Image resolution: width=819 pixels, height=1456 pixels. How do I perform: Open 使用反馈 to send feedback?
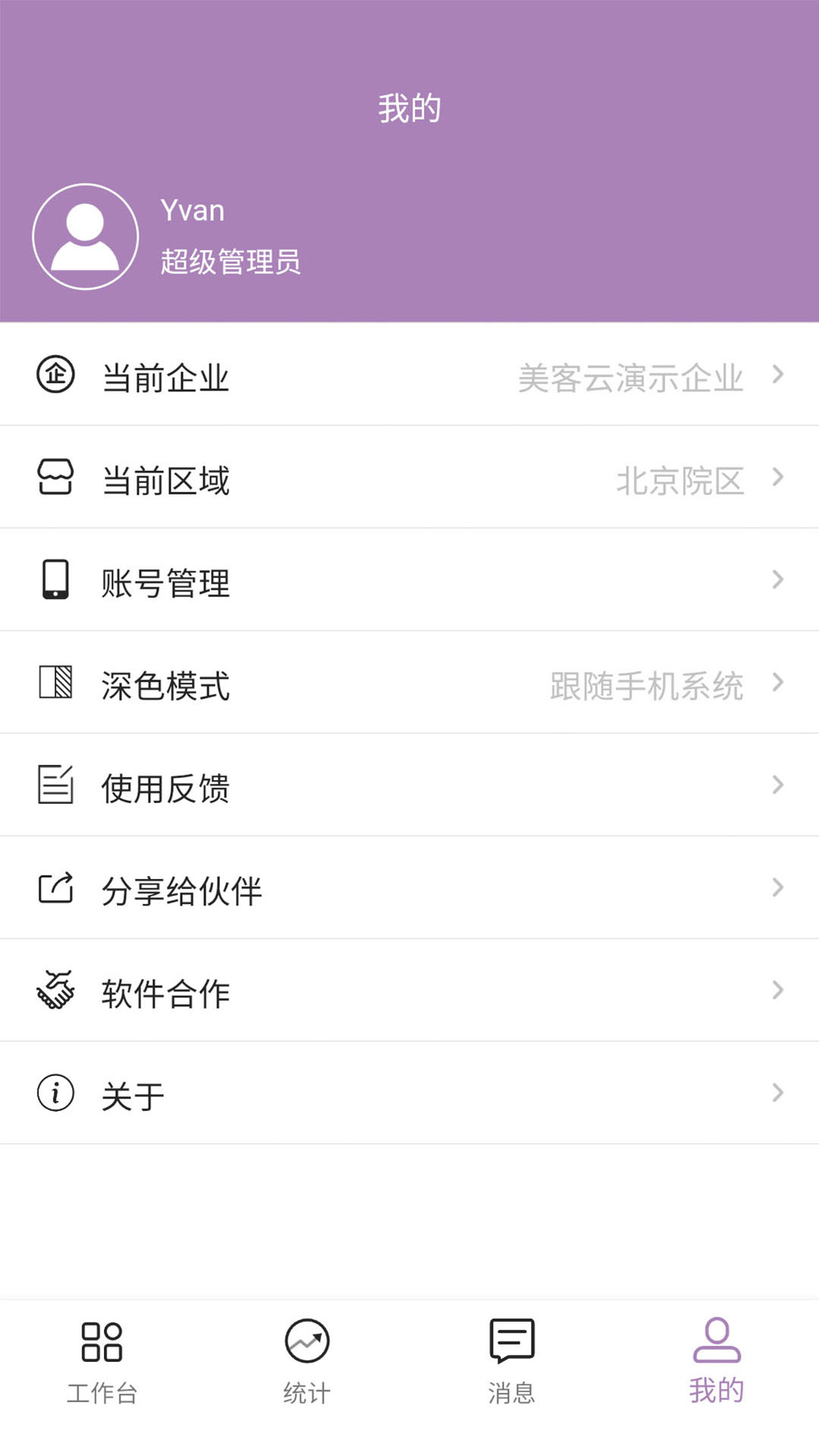click(x=409, y=786)
